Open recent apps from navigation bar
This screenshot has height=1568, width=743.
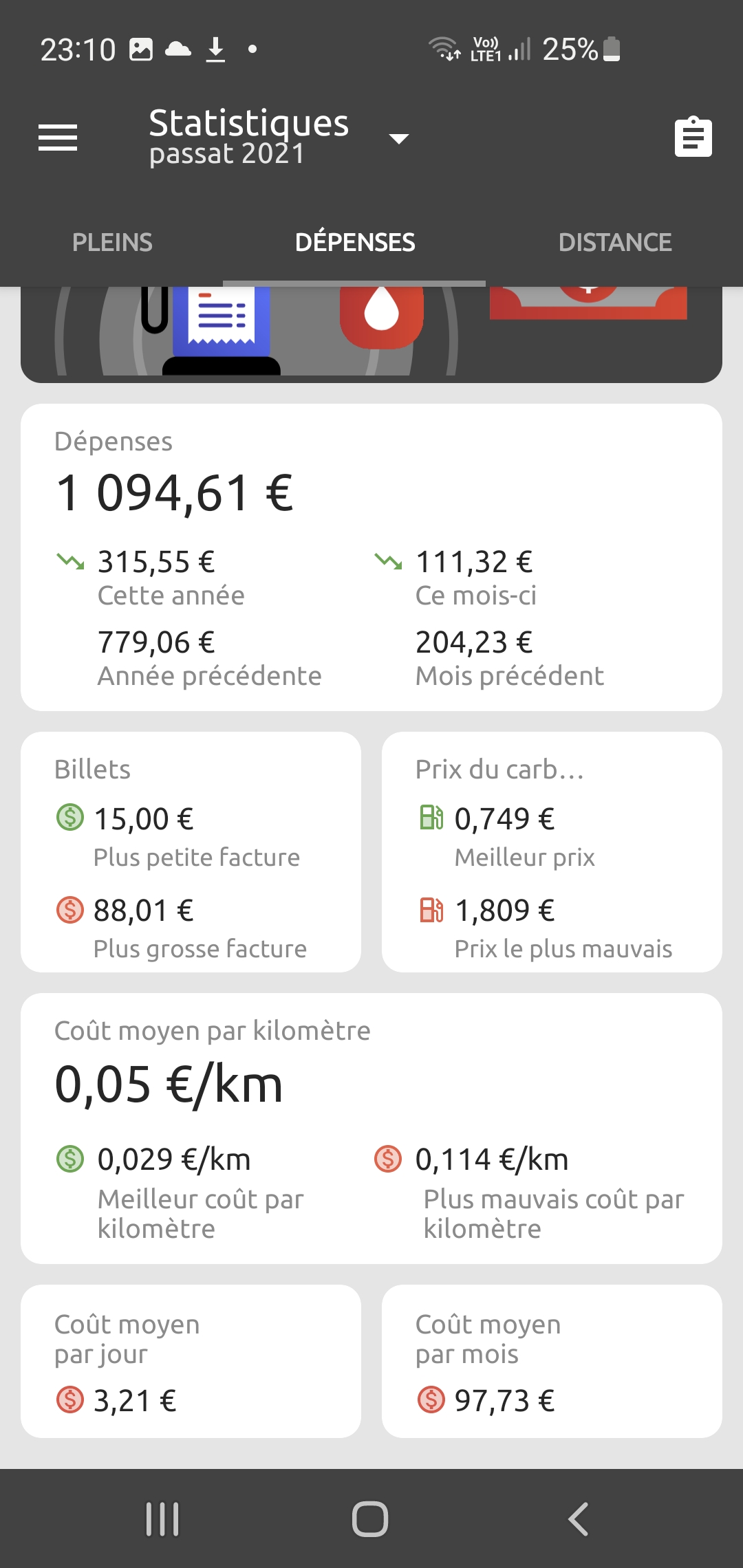pyautogui.click(x=162, y=1519)
